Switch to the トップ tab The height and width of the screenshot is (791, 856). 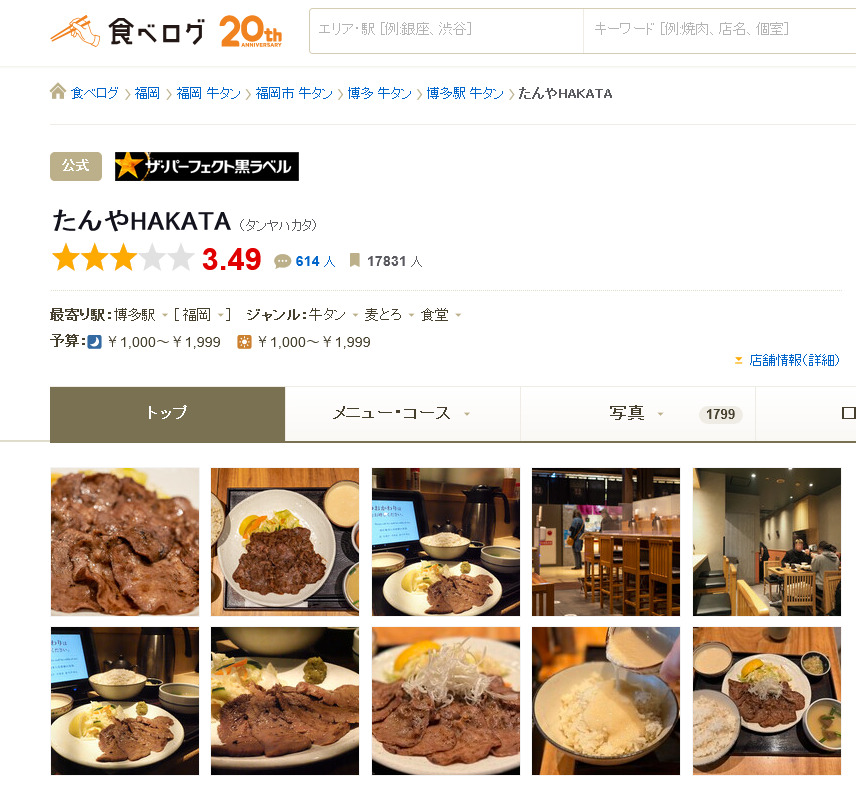[x=167, y=413]
